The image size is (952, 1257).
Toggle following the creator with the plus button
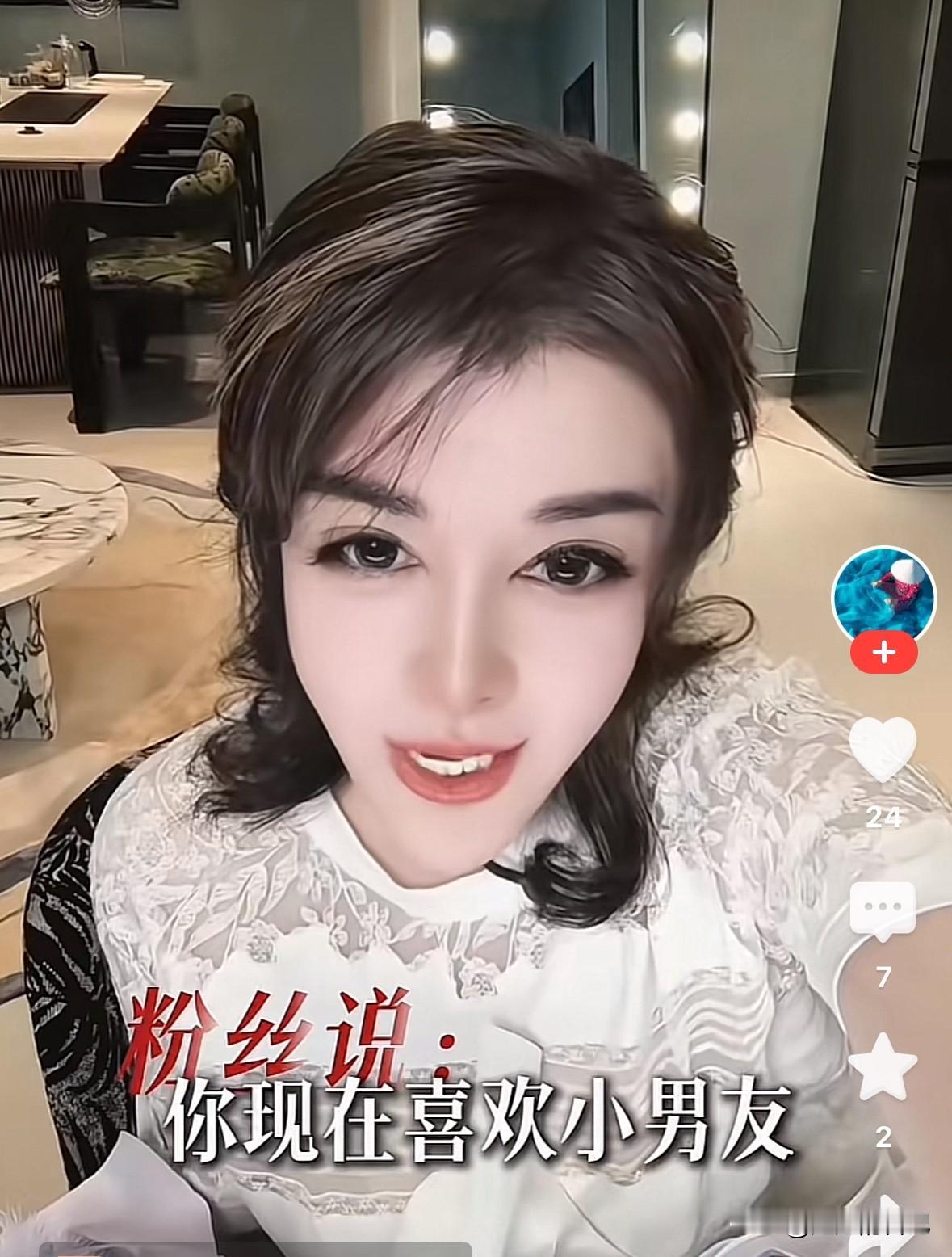coord(885,651)
